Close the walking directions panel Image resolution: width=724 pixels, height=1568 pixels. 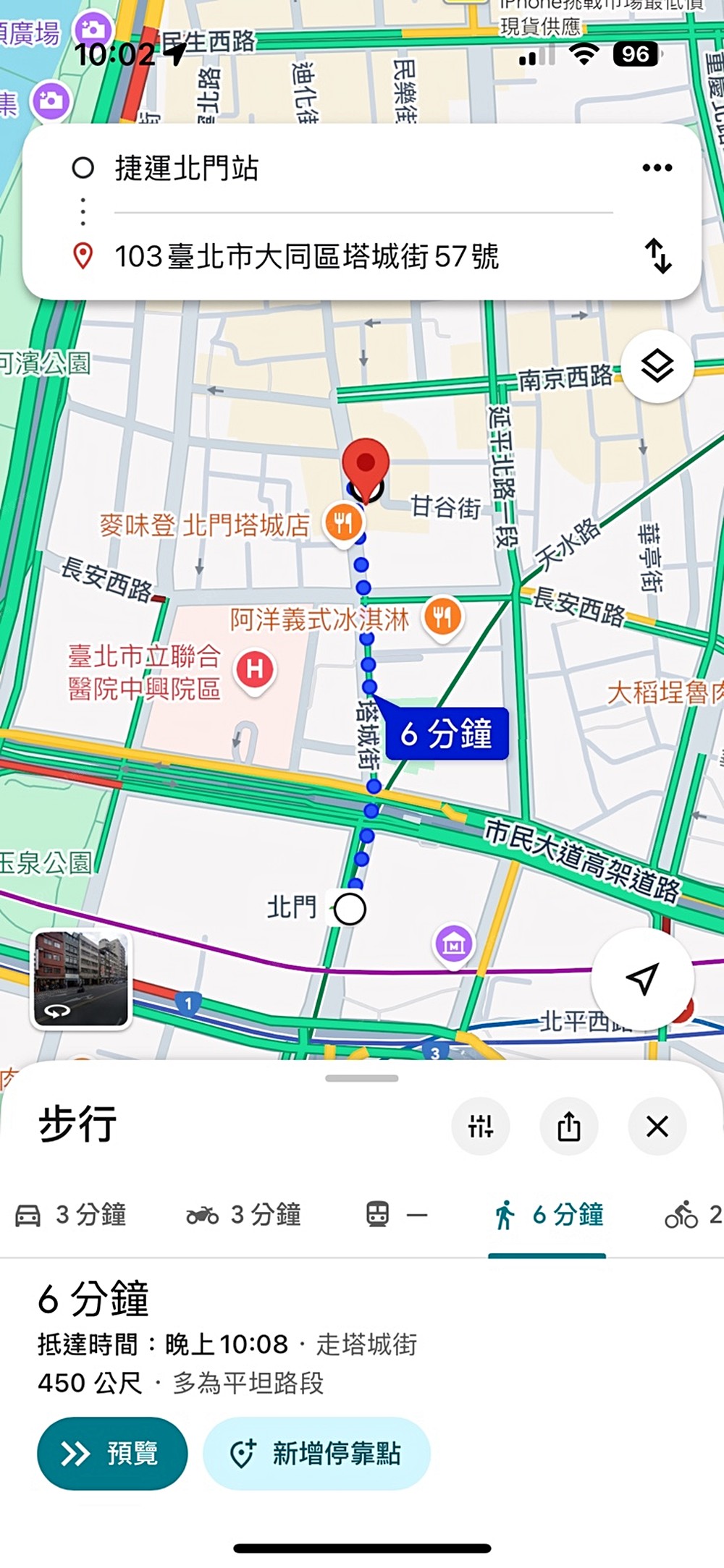point(656,1127)
